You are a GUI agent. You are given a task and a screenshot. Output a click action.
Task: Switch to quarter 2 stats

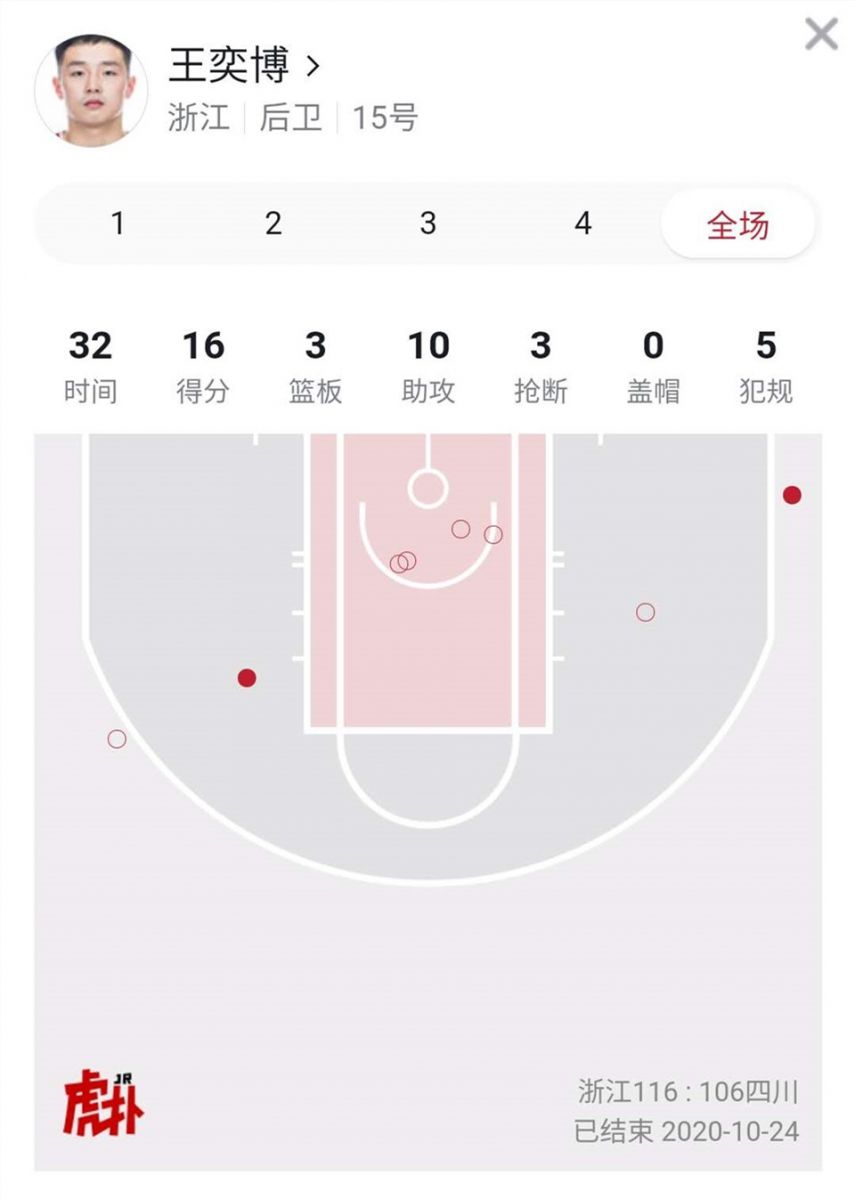(273, 224)
